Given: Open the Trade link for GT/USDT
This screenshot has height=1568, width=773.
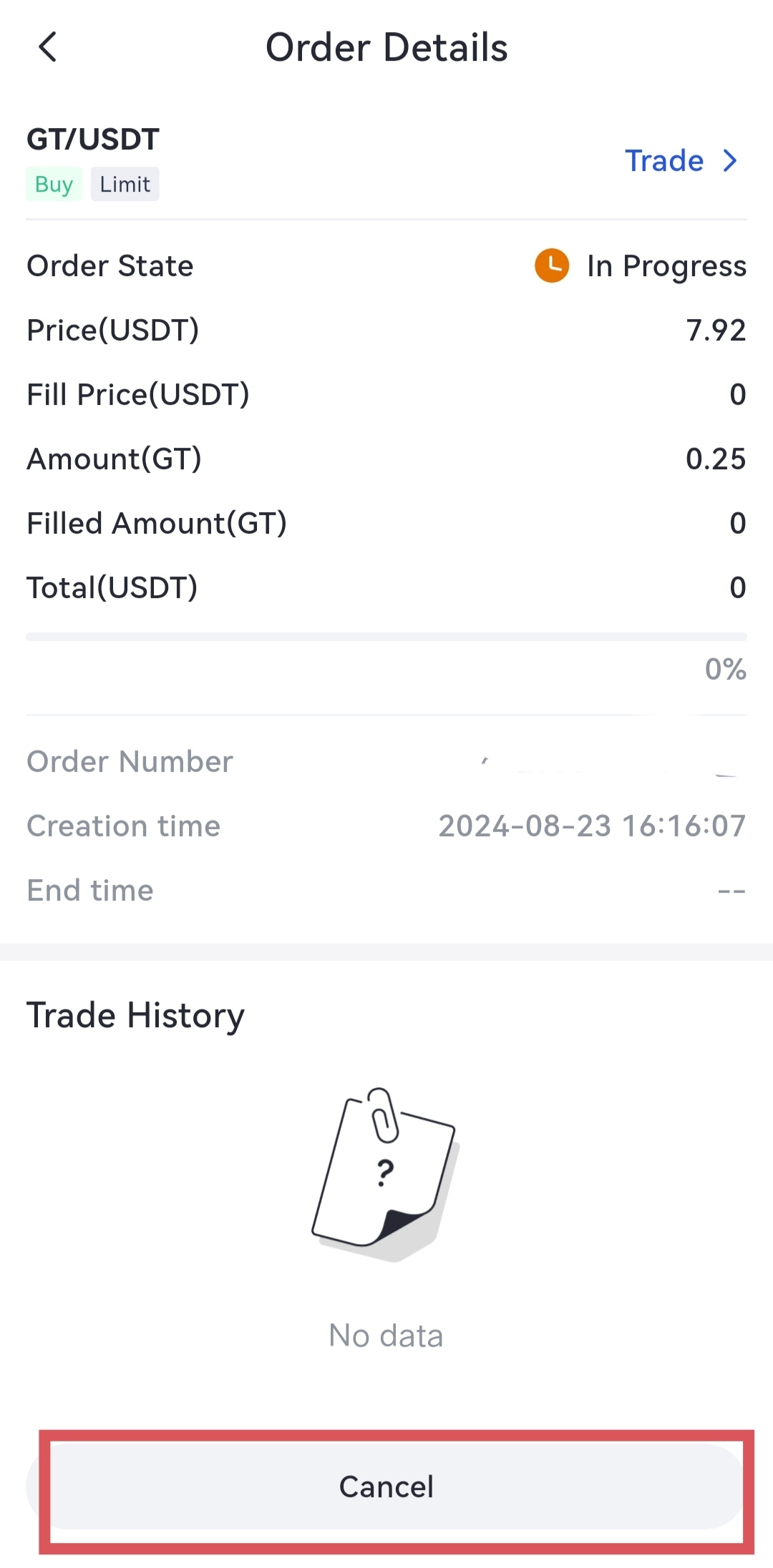Looking at the screenshot, I should 680,161.
